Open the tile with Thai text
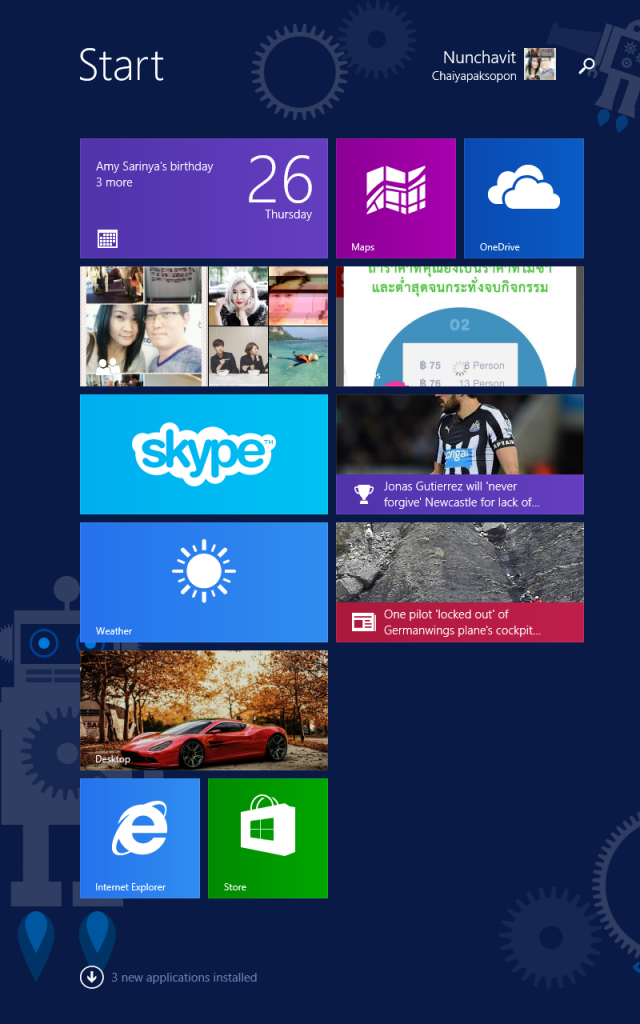640x1024 pixels. point(459,326)
